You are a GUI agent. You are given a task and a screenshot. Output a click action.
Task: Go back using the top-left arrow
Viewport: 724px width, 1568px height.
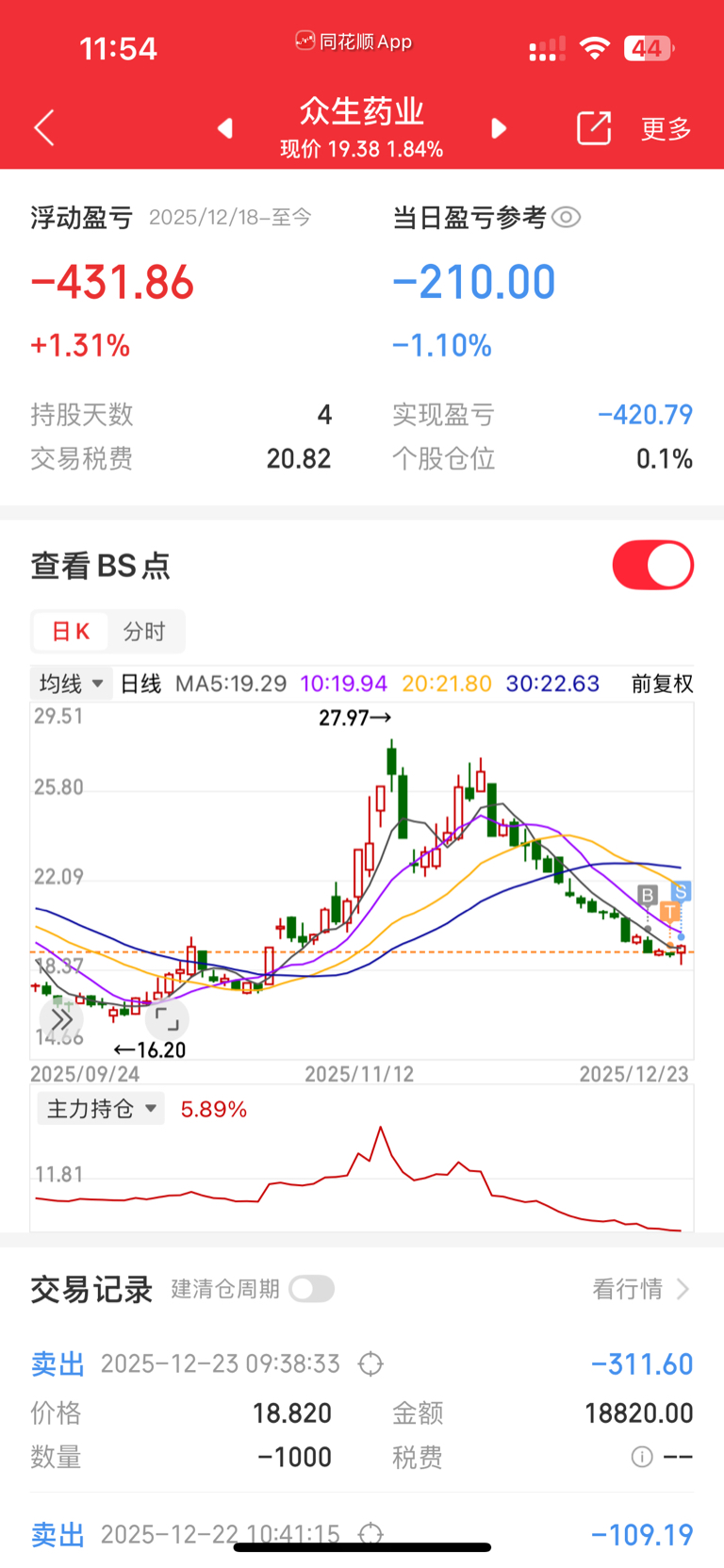(x=44, y=127)
